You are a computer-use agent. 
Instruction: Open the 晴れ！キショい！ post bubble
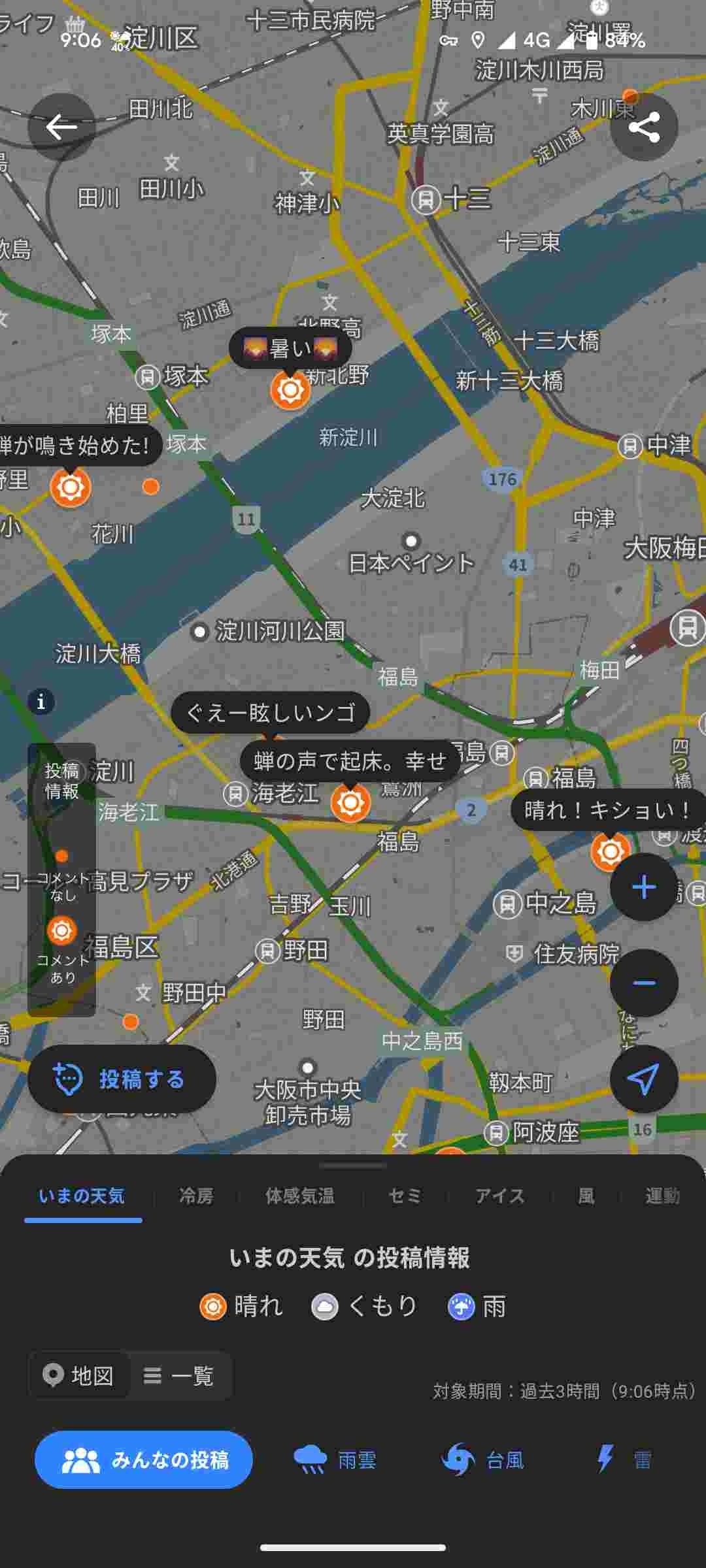click(x=607, y=810)
